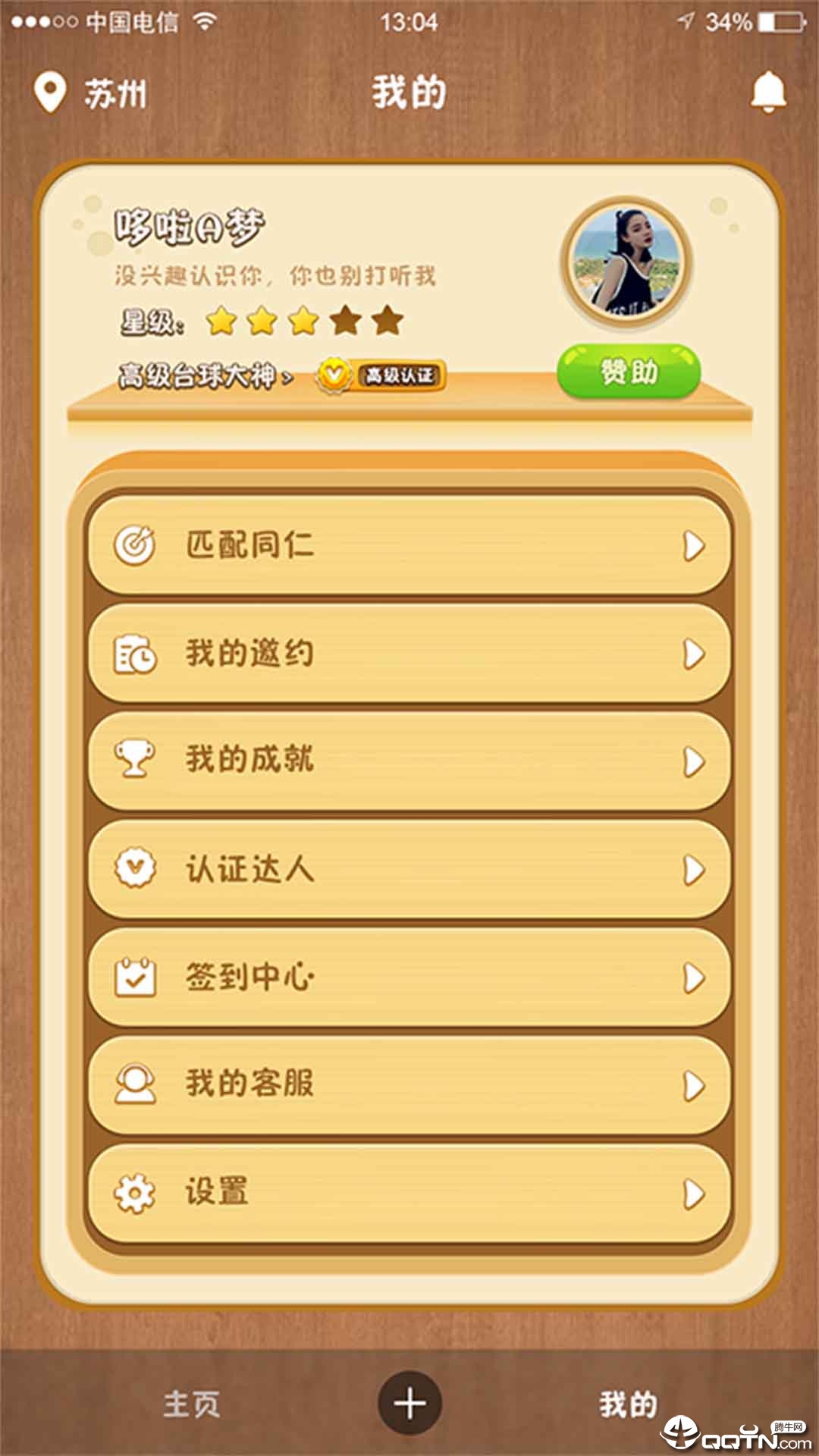The width and height of the screenshot is (819, 1456).
Task: Enter the 签到中心 check-in center
Action: [409, 977]
